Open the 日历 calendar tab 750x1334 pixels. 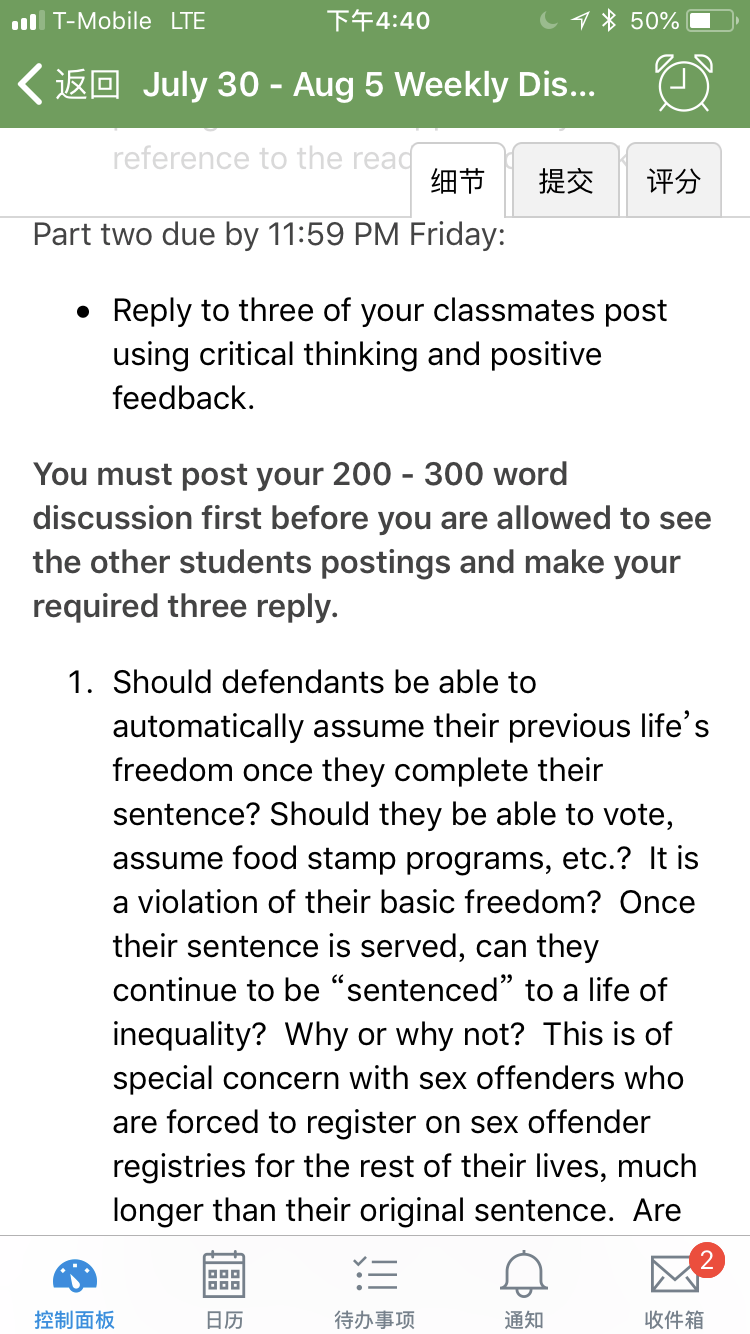coord(224,1291)
